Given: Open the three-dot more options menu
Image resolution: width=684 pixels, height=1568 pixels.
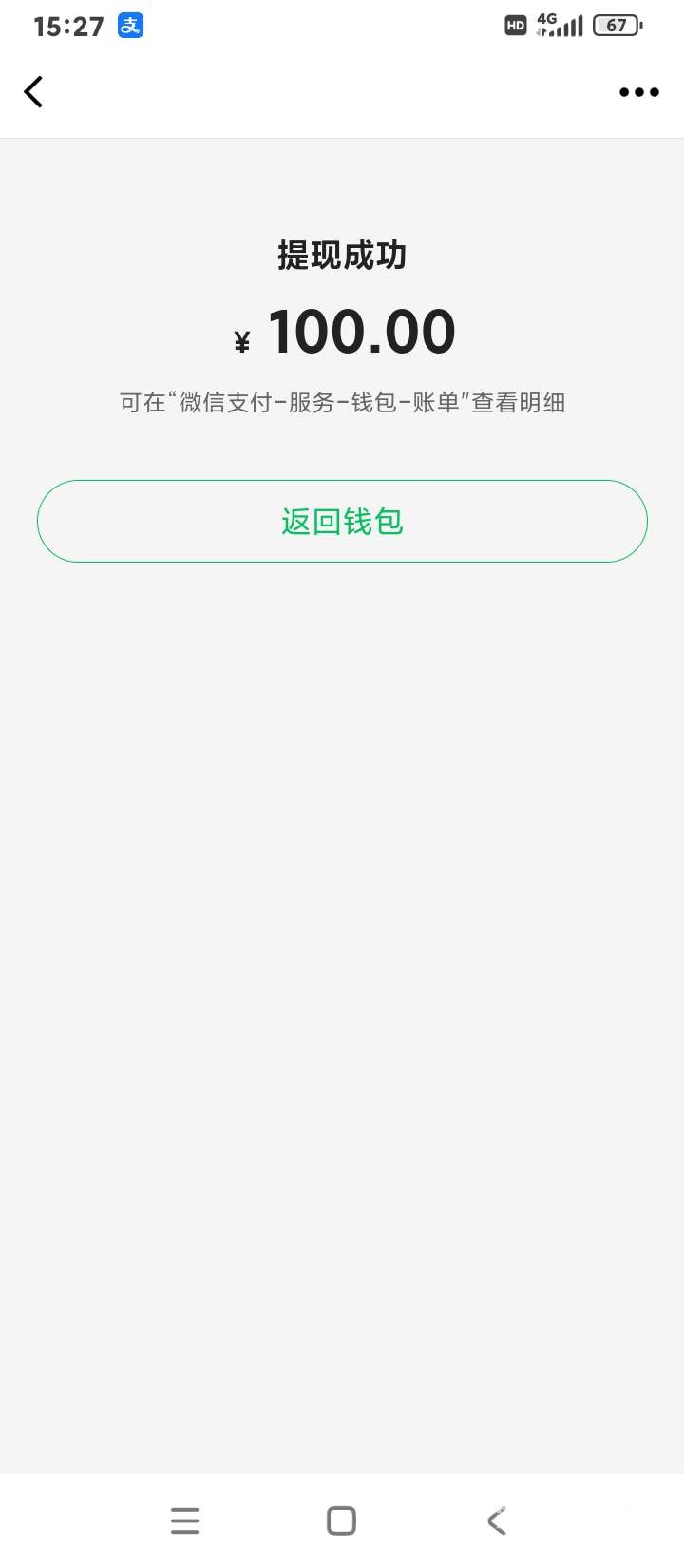Looking at the screenshot, I should (638, 92).
